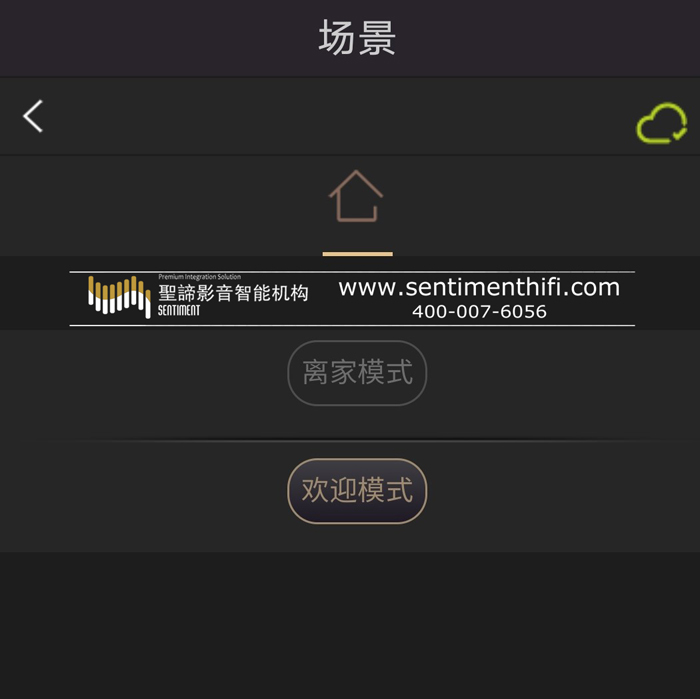Select the home tab icon
700x699 pixels.
point(357,197)
